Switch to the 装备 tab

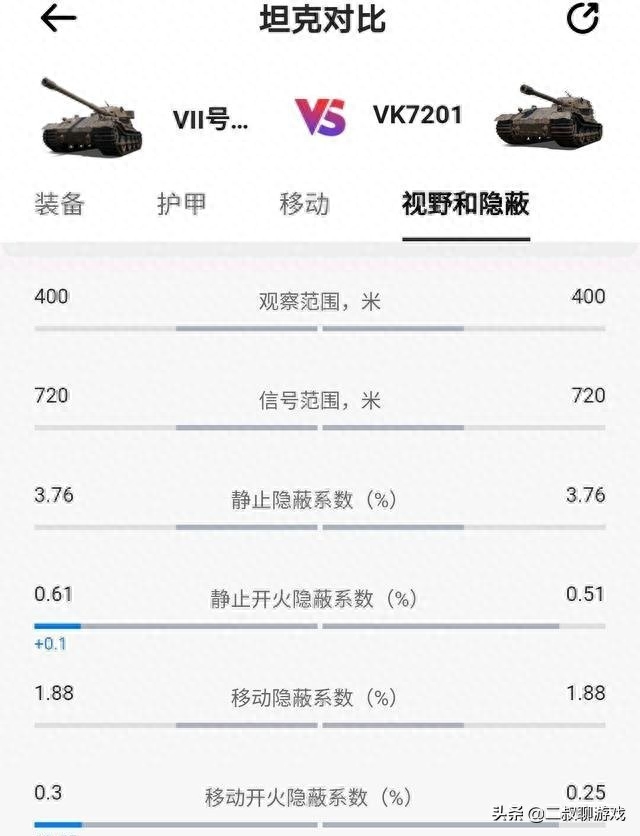(x=60, y=205)
